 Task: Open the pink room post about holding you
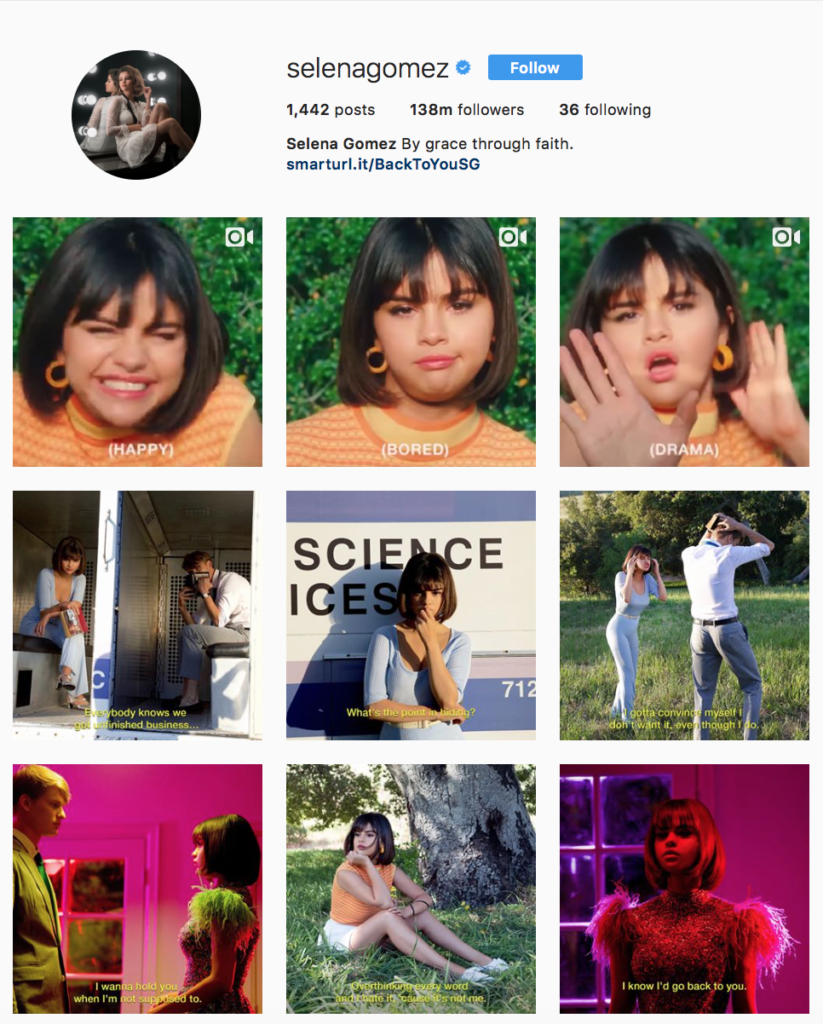pyautogui.click(x=136, y=888)
